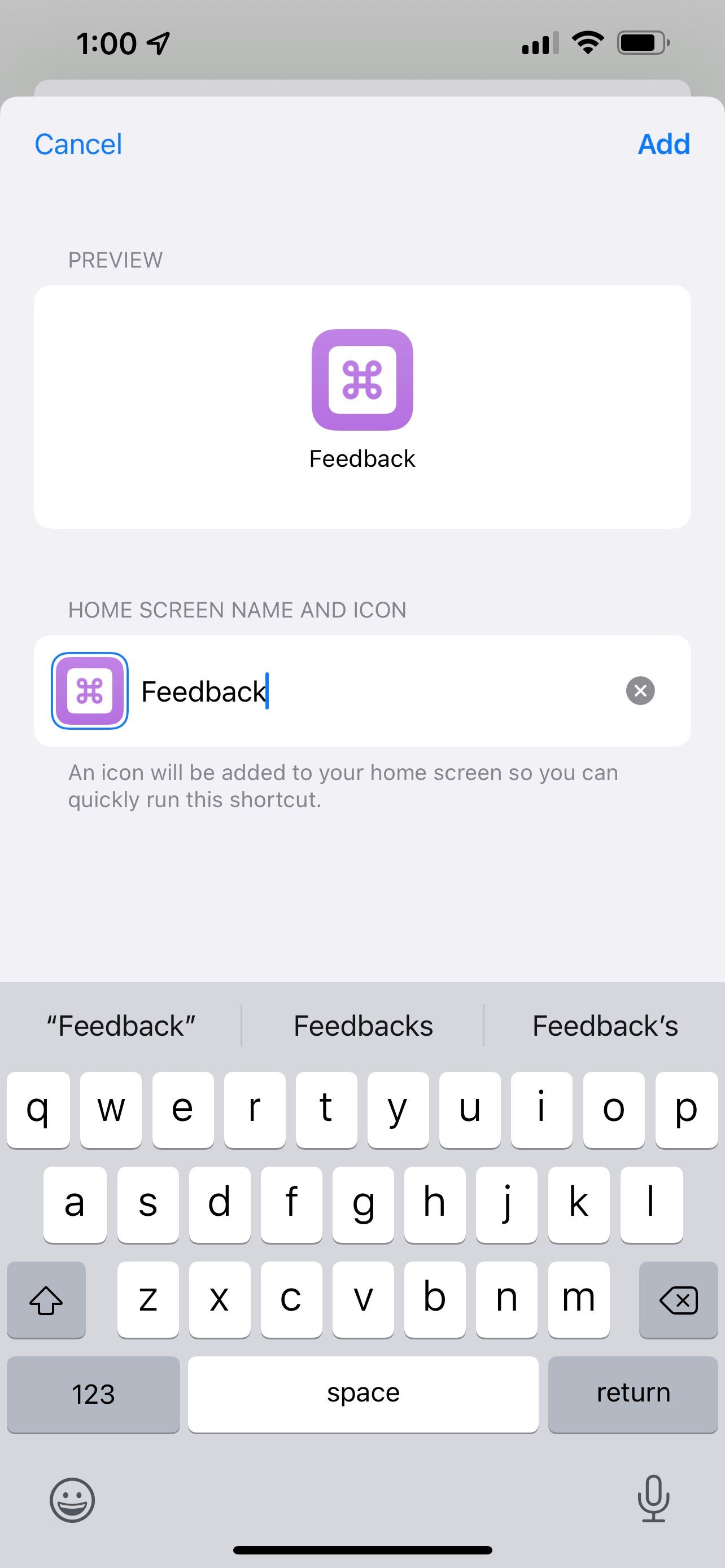Tap the backspace key on the keyboard

(678, 1299)
